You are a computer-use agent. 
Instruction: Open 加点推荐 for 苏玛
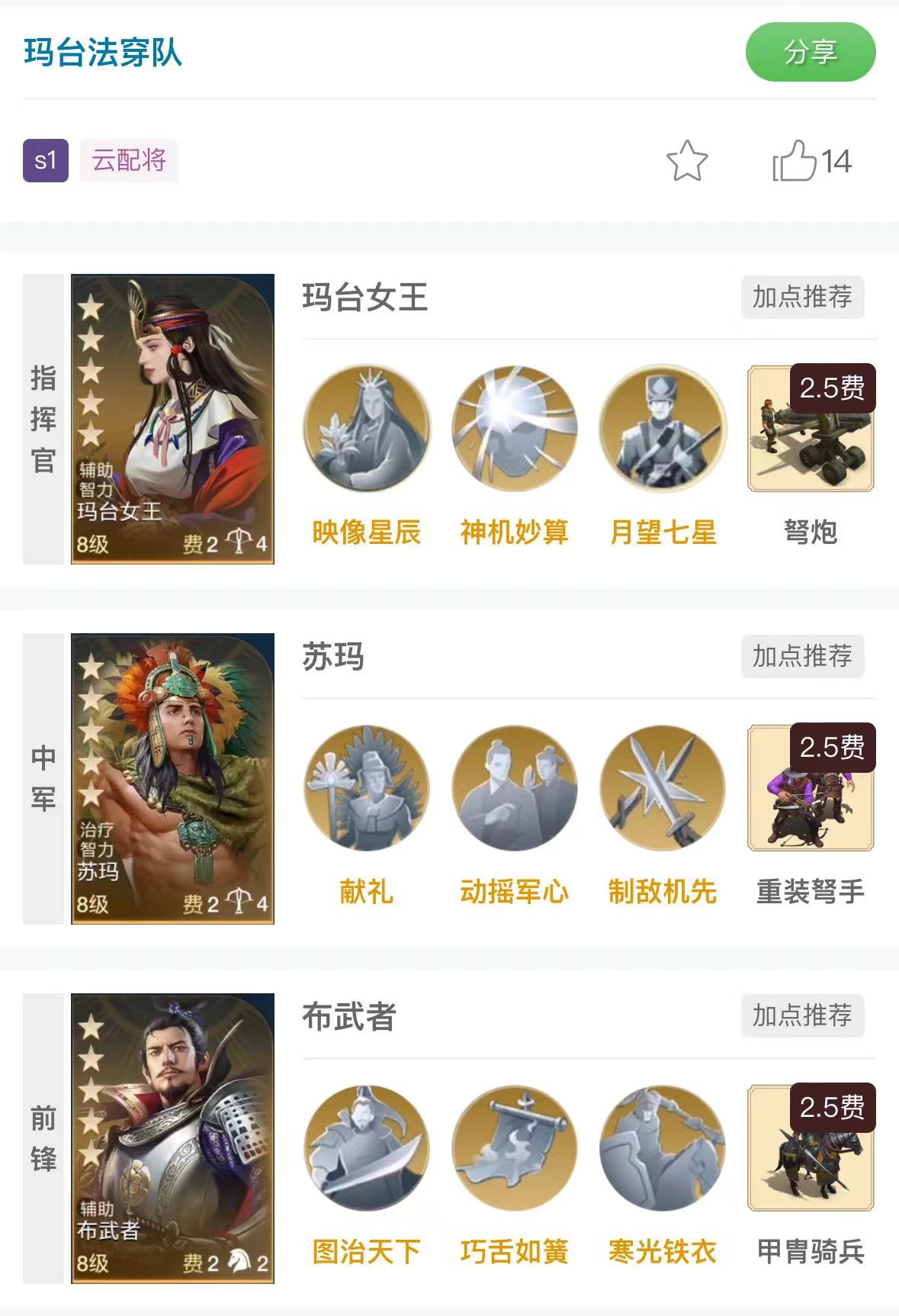pyautogui.click(x=802, y=656)
